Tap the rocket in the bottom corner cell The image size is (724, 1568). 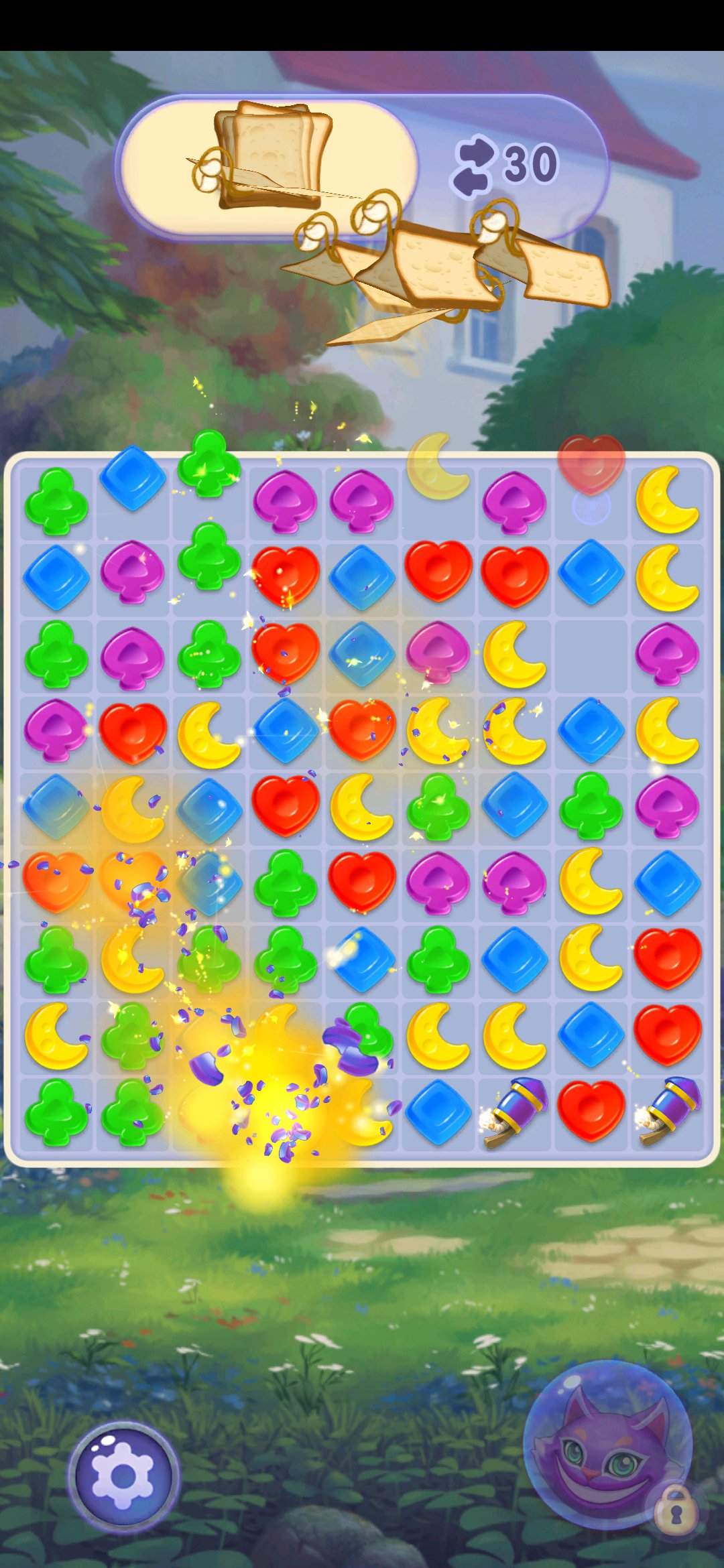[x=668, y=1112]
